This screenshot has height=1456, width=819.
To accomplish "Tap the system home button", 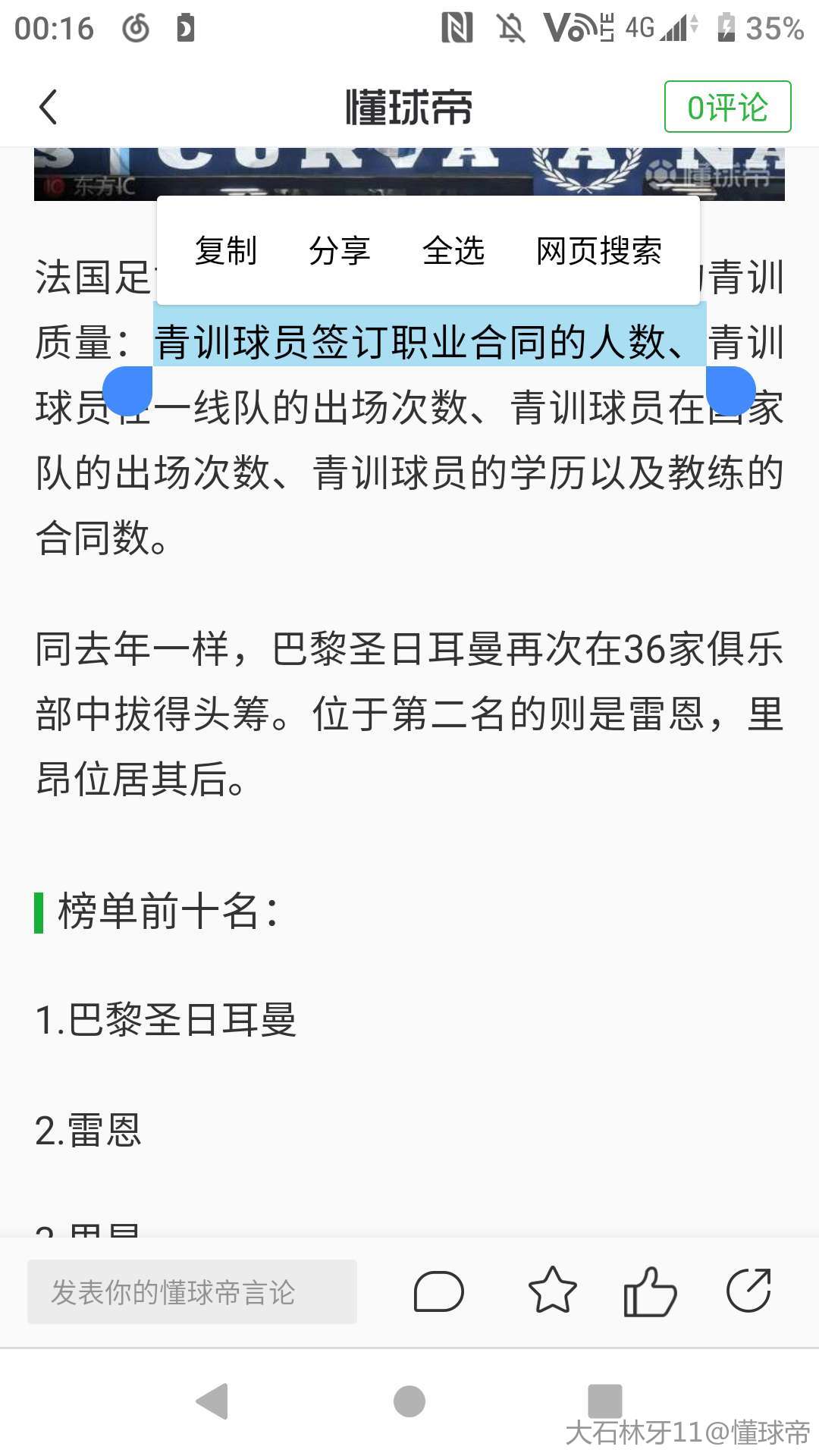I will point(409,1401).
